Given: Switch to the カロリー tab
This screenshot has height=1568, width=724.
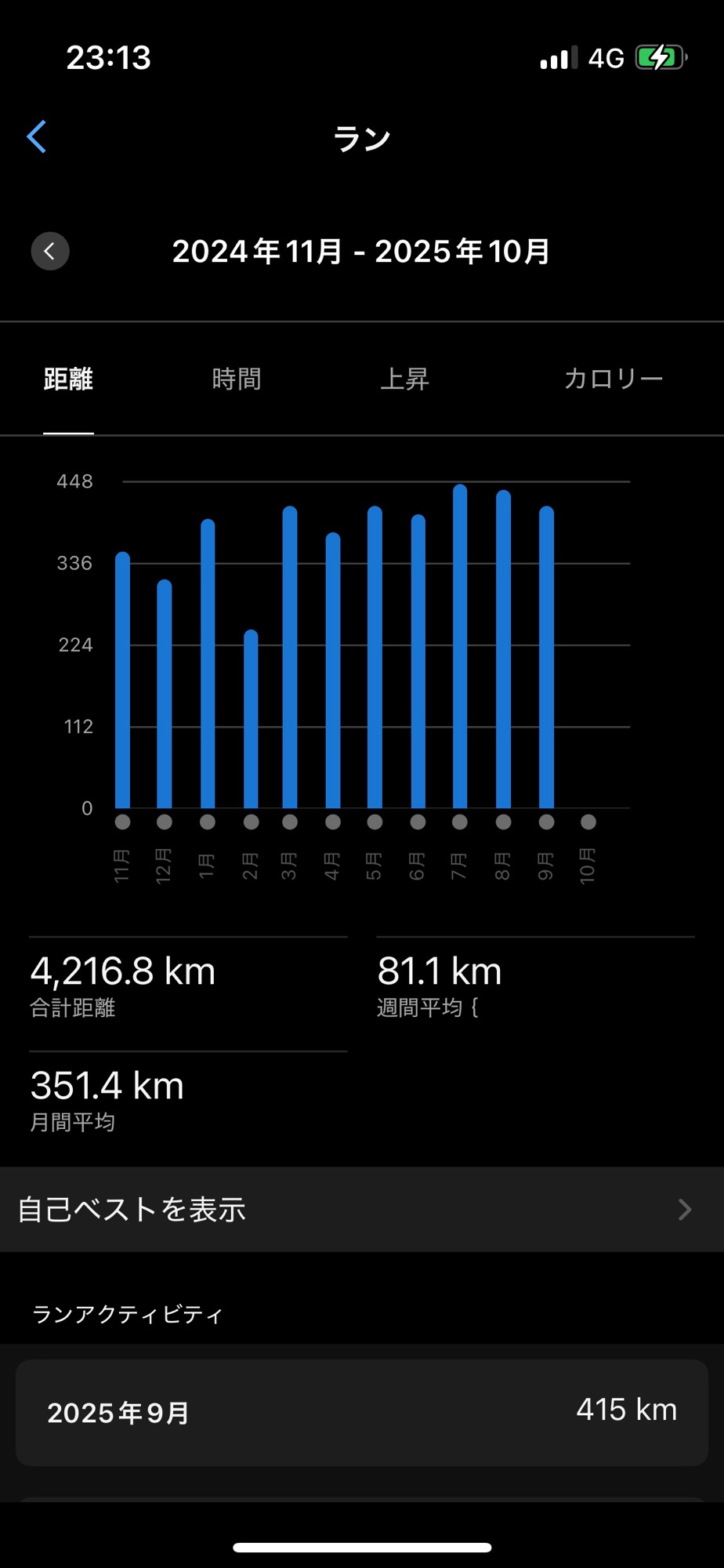Looking at the screenshot, I should click(613, 379).
